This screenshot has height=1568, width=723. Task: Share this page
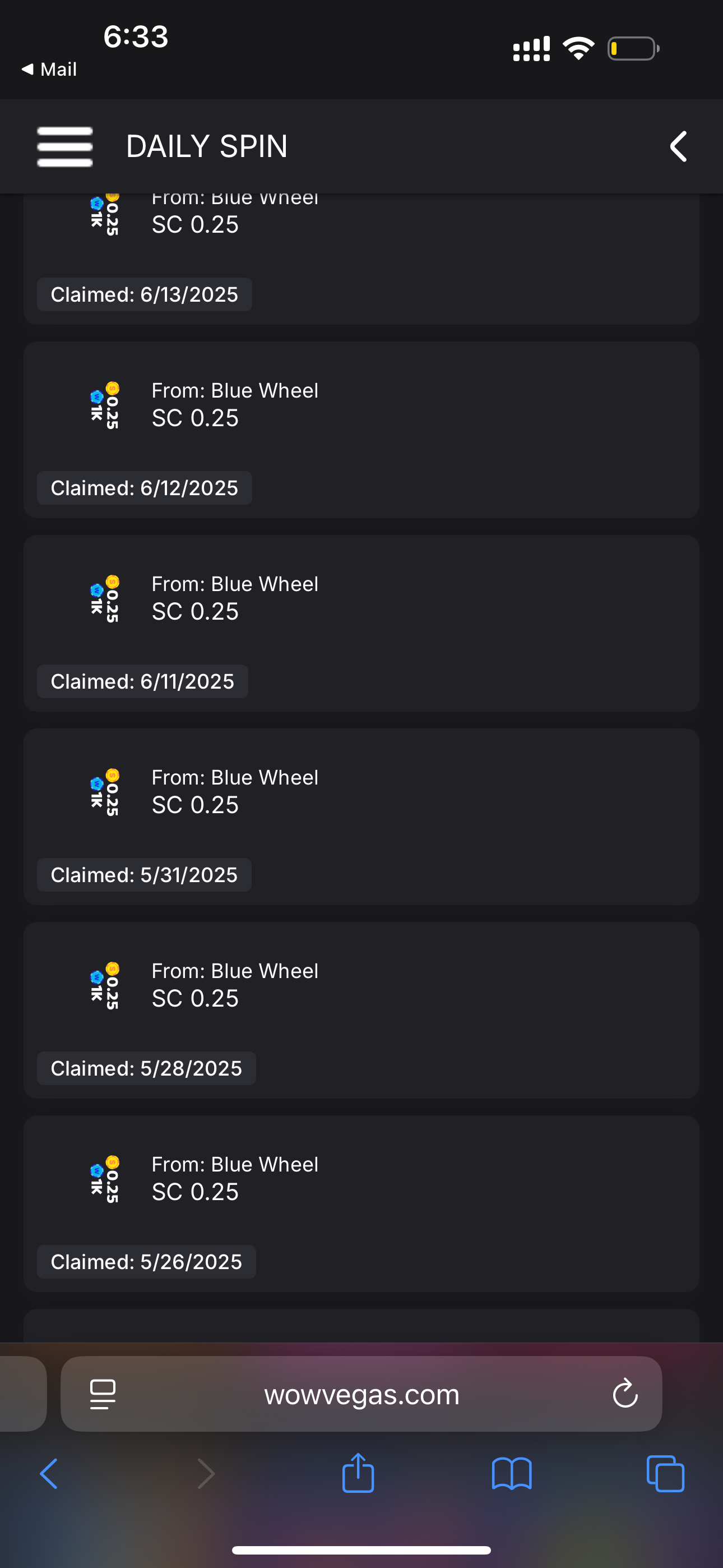358,1473
